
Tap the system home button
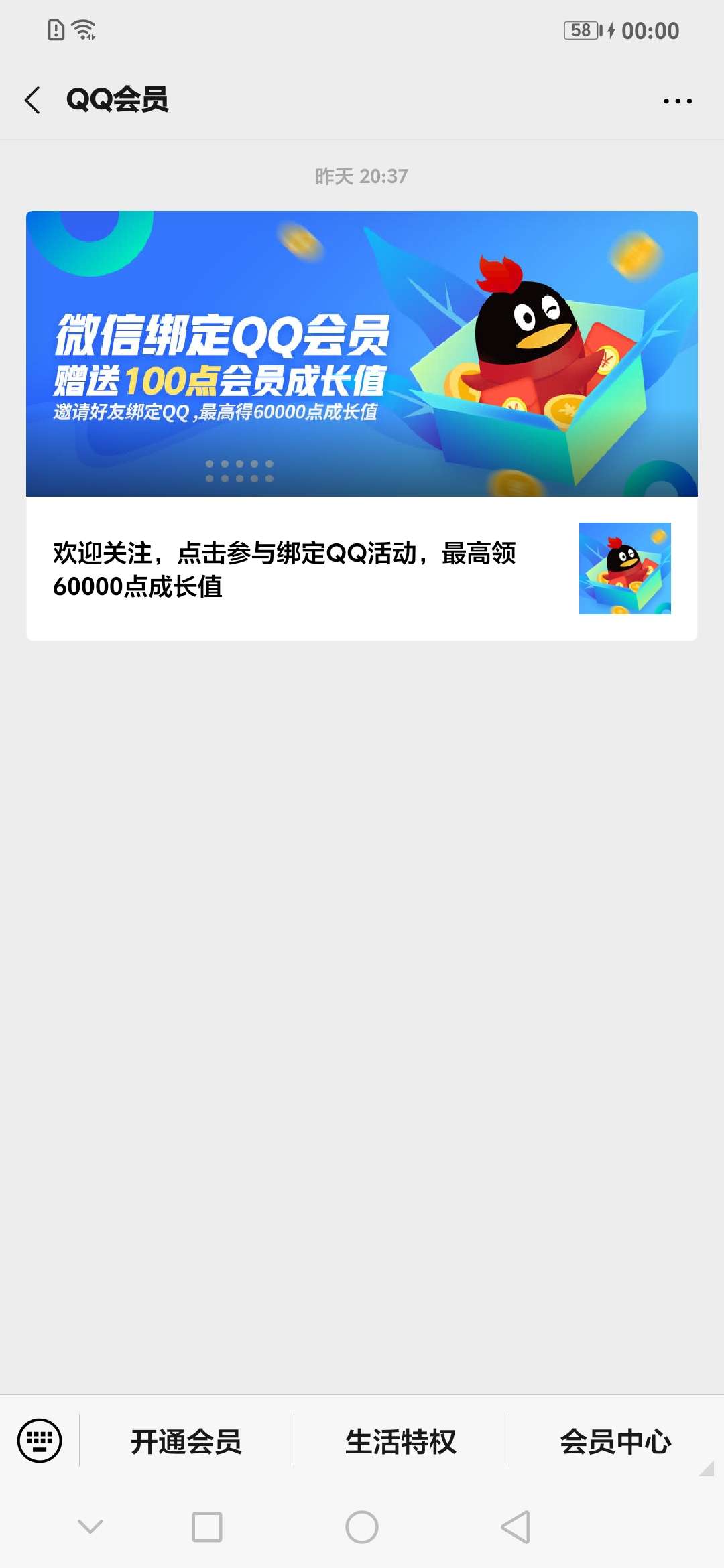click(x=362, y=1527)
